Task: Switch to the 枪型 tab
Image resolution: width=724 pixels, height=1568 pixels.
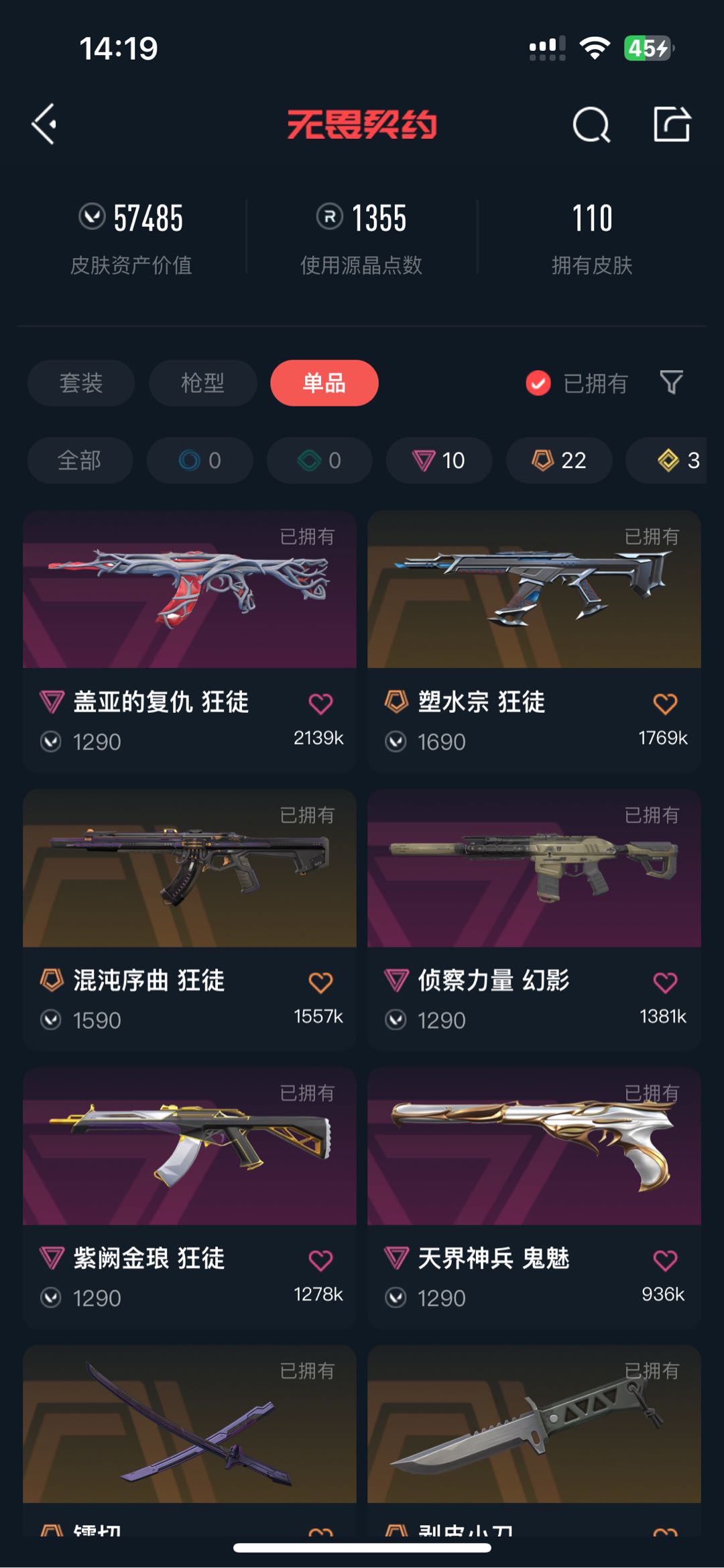Action: [x=202, y=383]
